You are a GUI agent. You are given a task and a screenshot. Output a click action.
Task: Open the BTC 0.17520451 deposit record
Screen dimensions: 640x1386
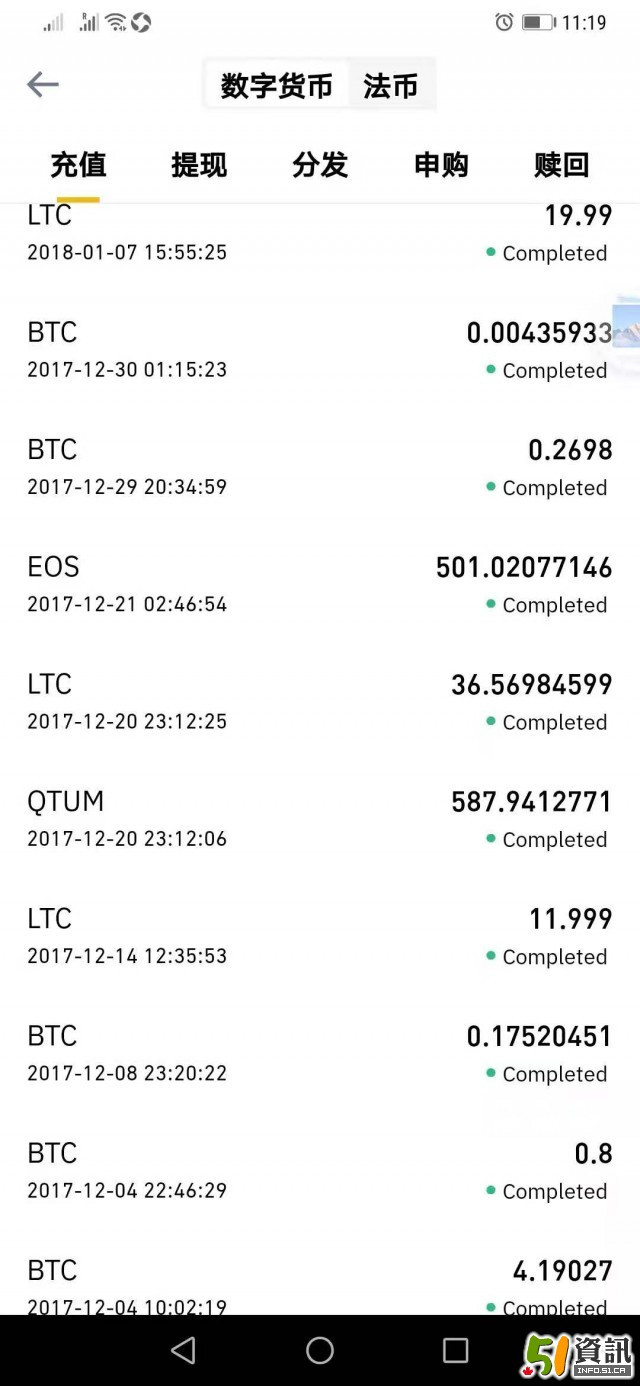(319, 1053)
